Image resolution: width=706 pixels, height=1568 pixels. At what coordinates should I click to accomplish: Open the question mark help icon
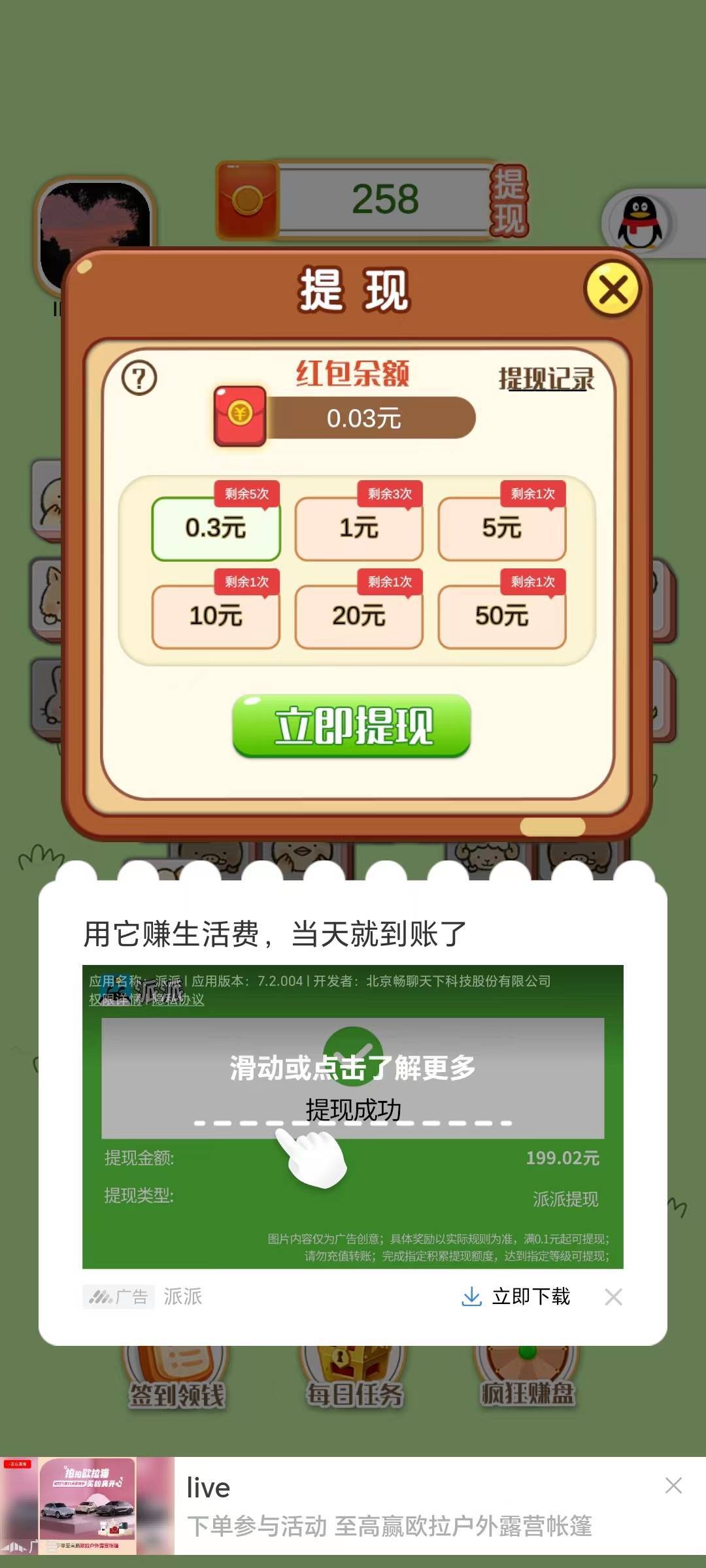[x=139, y=377]
